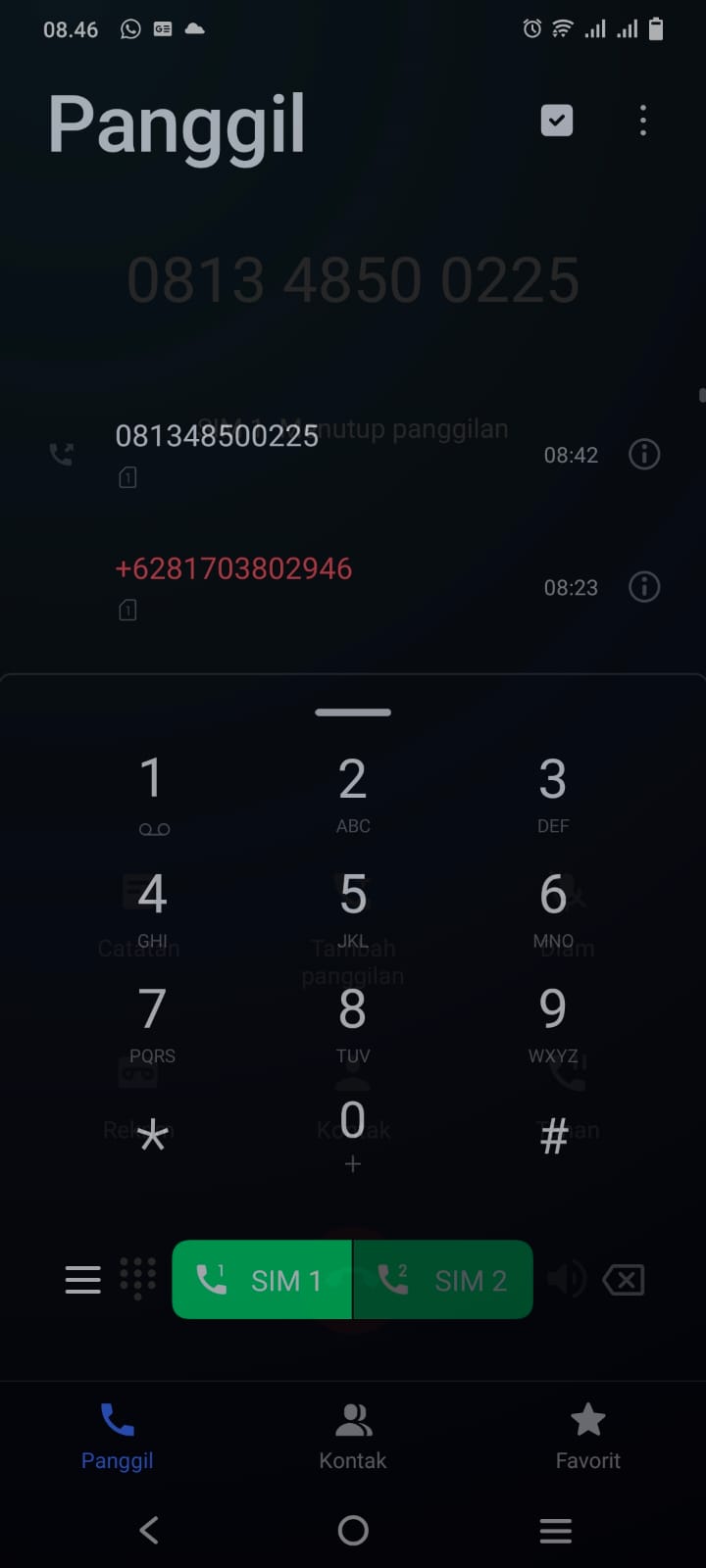Image resolution: width=706 pixels, height=1568 pixels.
Task: Tap the star key
Action: (x=152, y=1137)
